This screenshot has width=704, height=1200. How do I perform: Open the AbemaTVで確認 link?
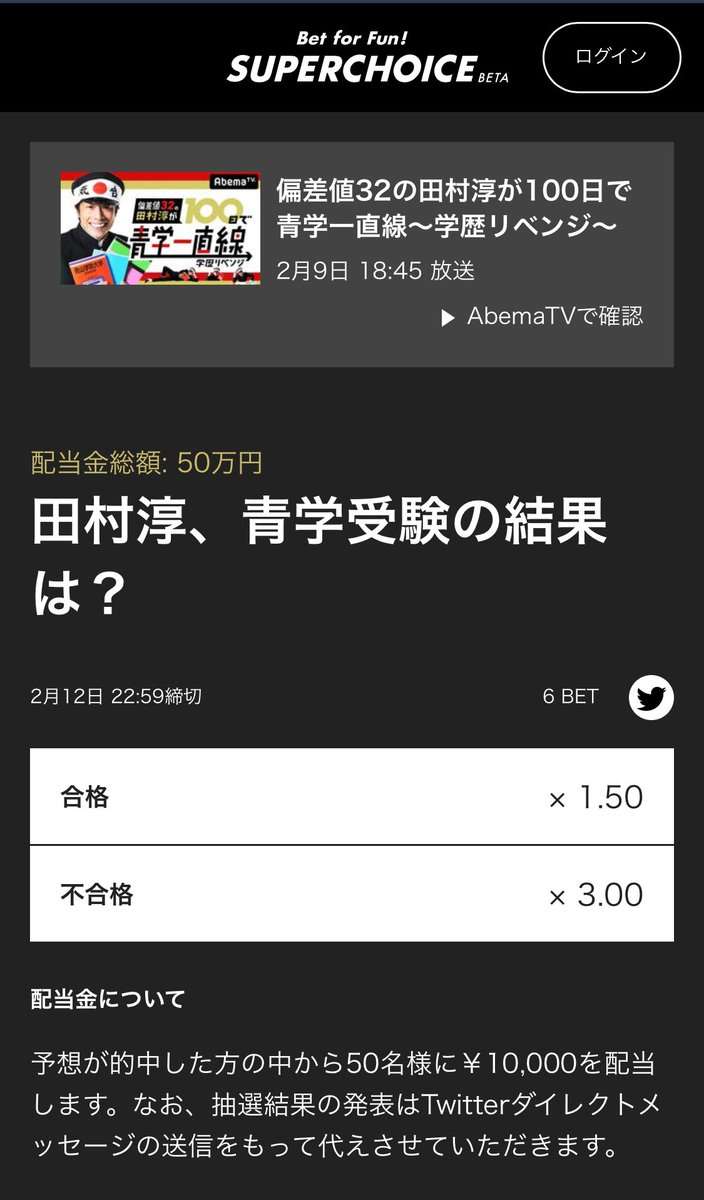[x=543, y=317]
